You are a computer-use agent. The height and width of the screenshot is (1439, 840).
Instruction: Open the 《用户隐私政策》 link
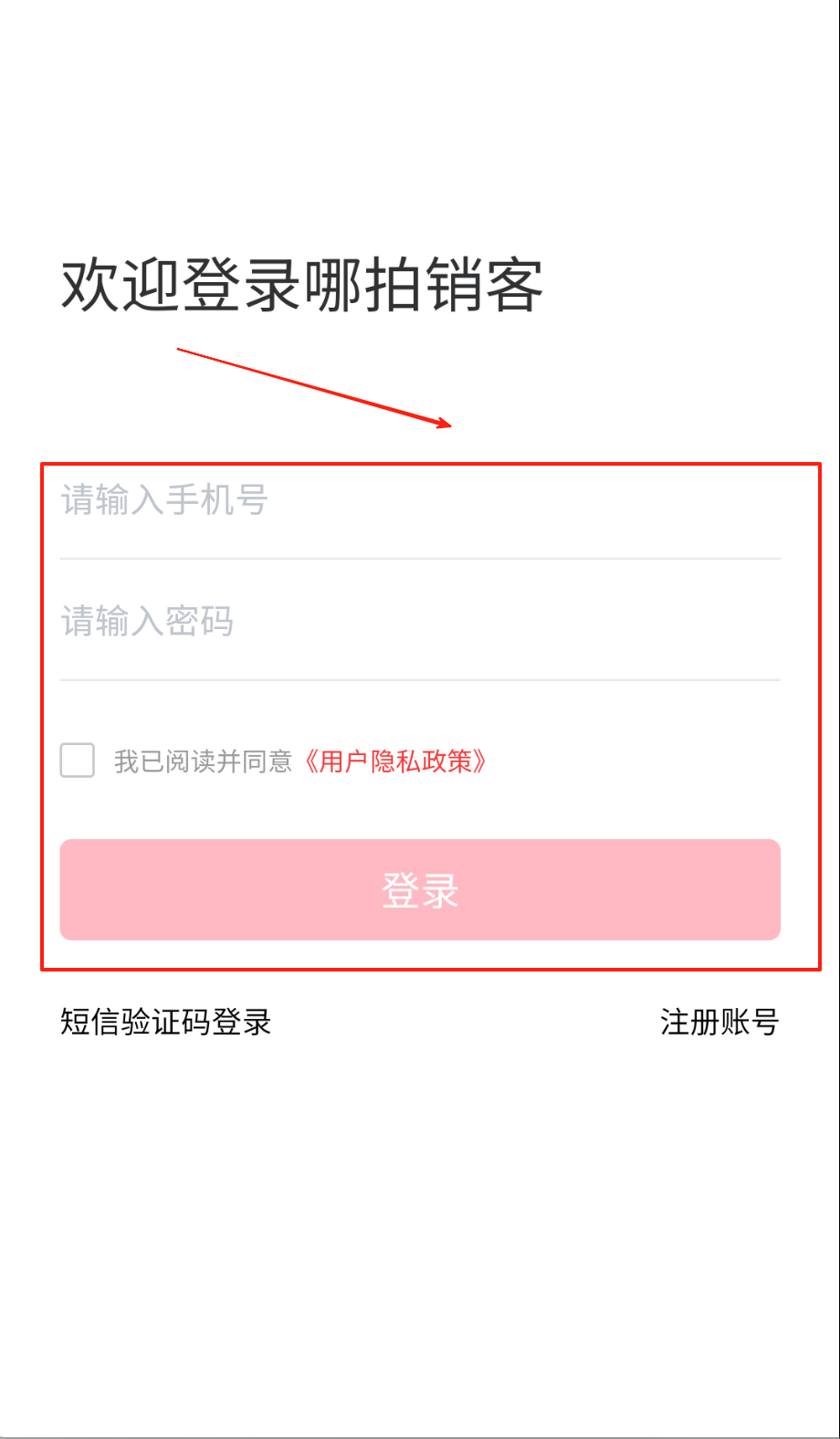[x=394, y=761]
